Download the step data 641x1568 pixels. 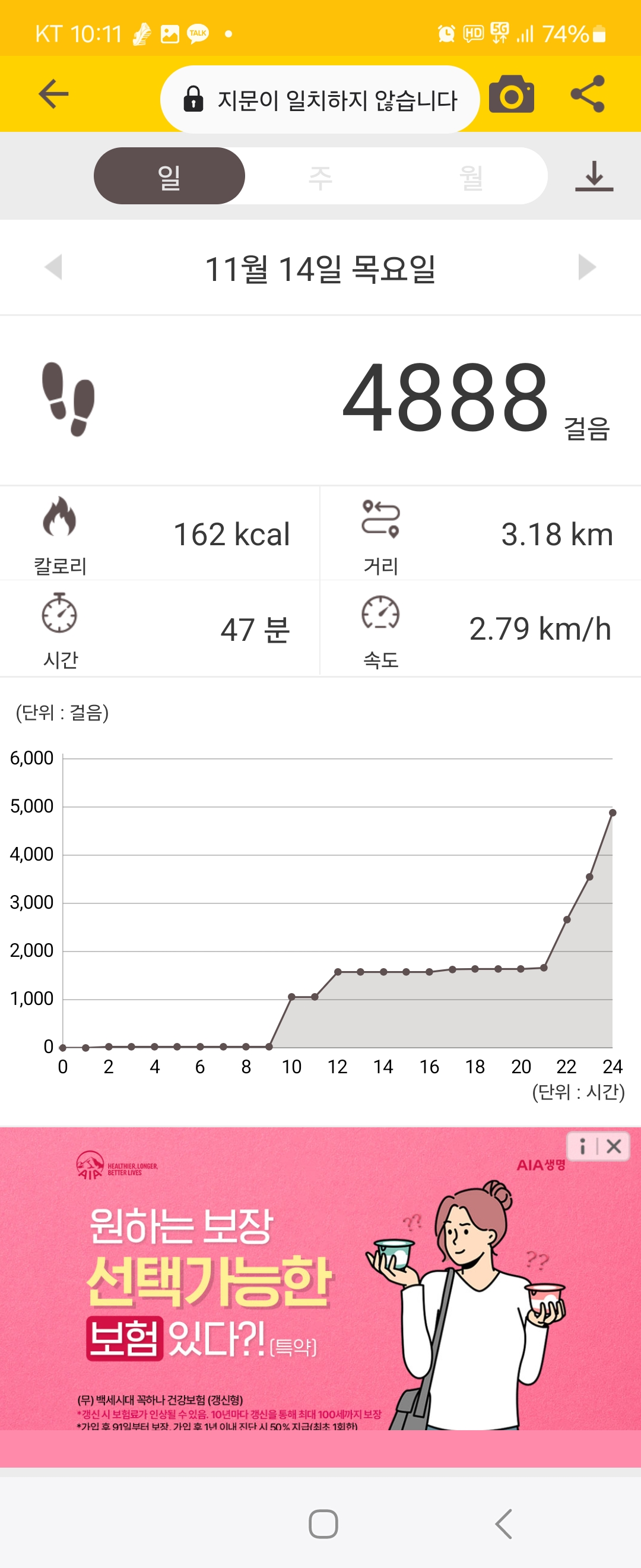click(x=594, y=176)
